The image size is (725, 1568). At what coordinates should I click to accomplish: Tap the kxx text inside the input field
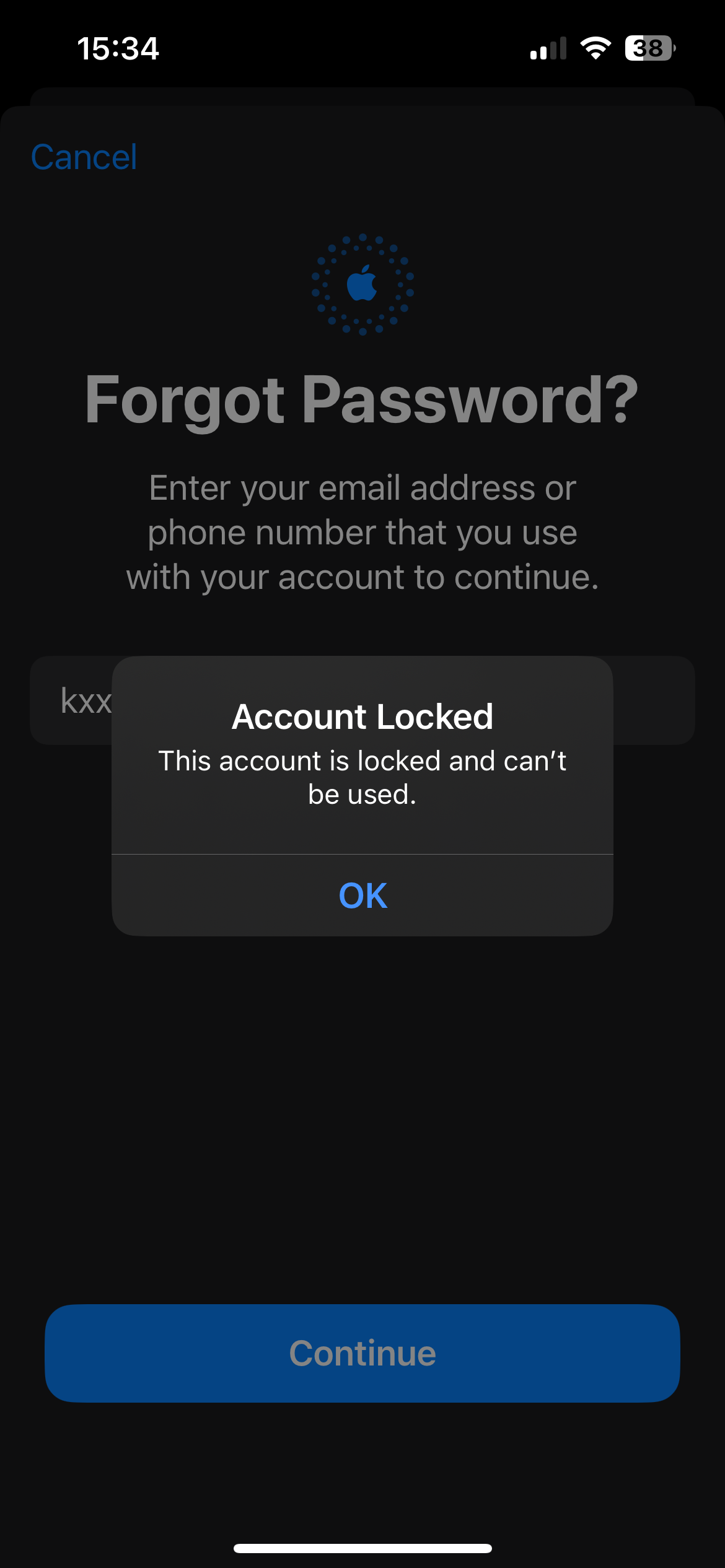pos(86,700)
